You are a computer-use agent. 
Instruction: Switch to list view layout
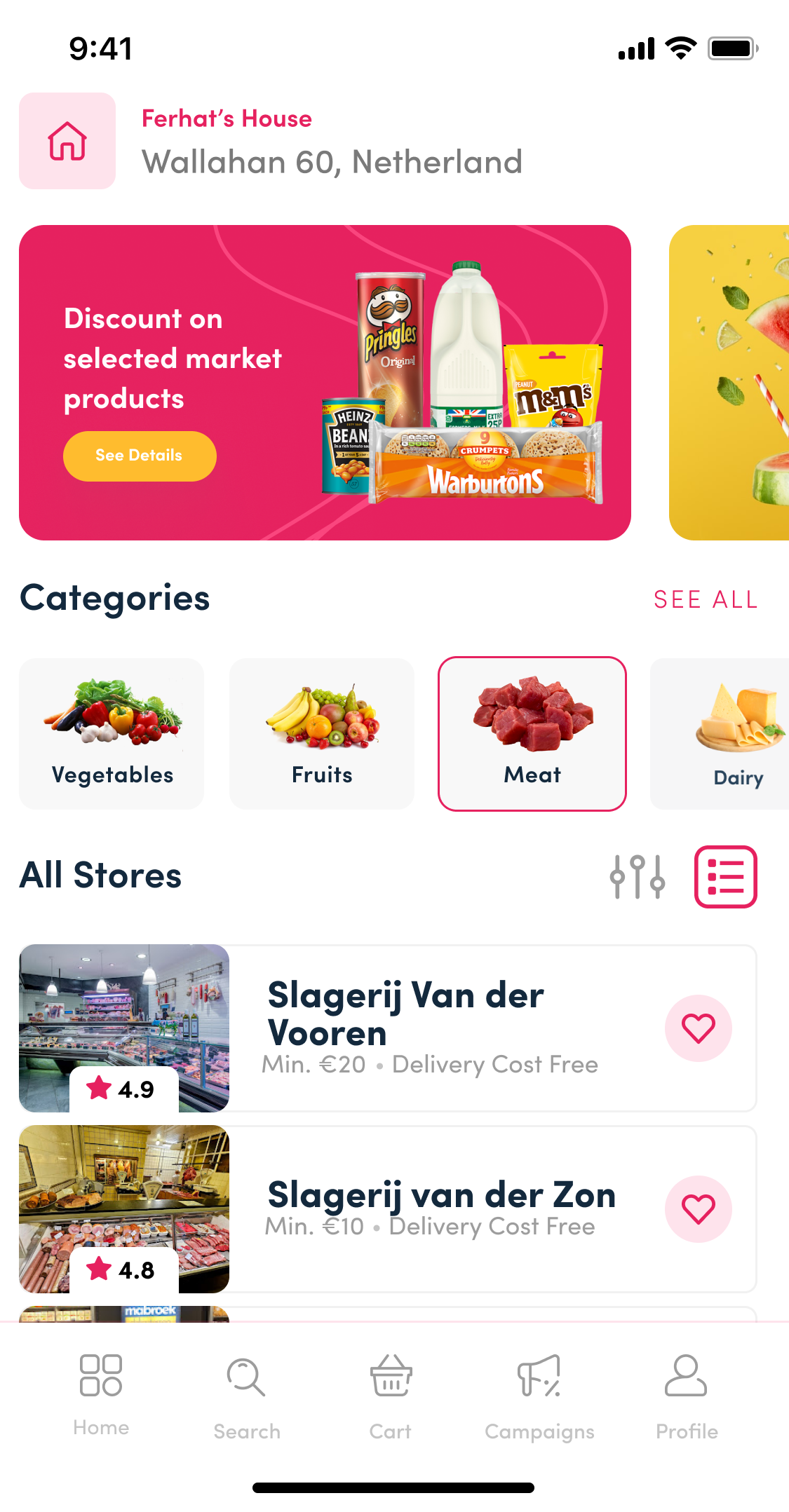(725, 877)
